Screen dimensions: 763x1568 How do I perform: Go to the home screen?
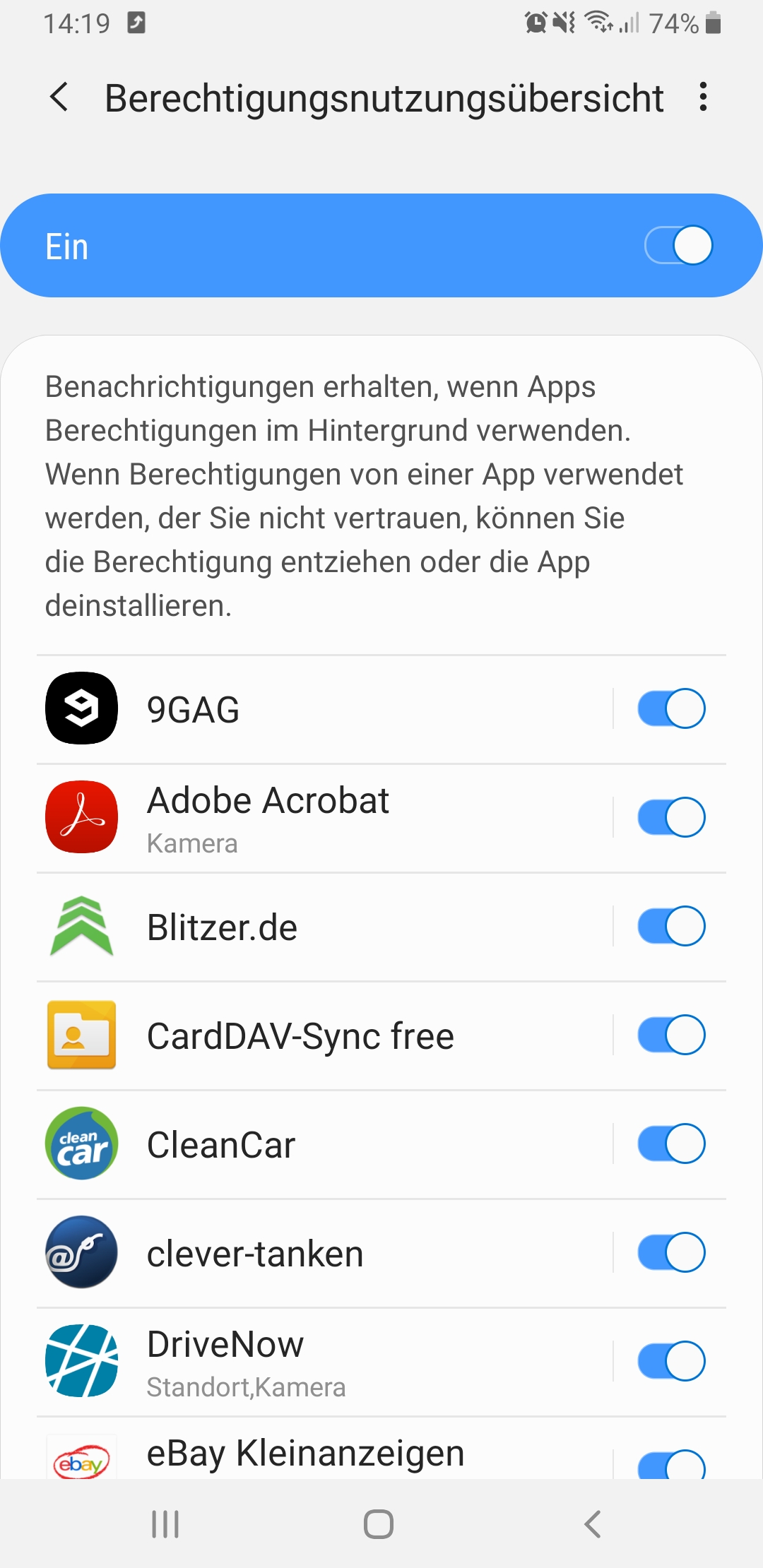(x=379, y=1524)
